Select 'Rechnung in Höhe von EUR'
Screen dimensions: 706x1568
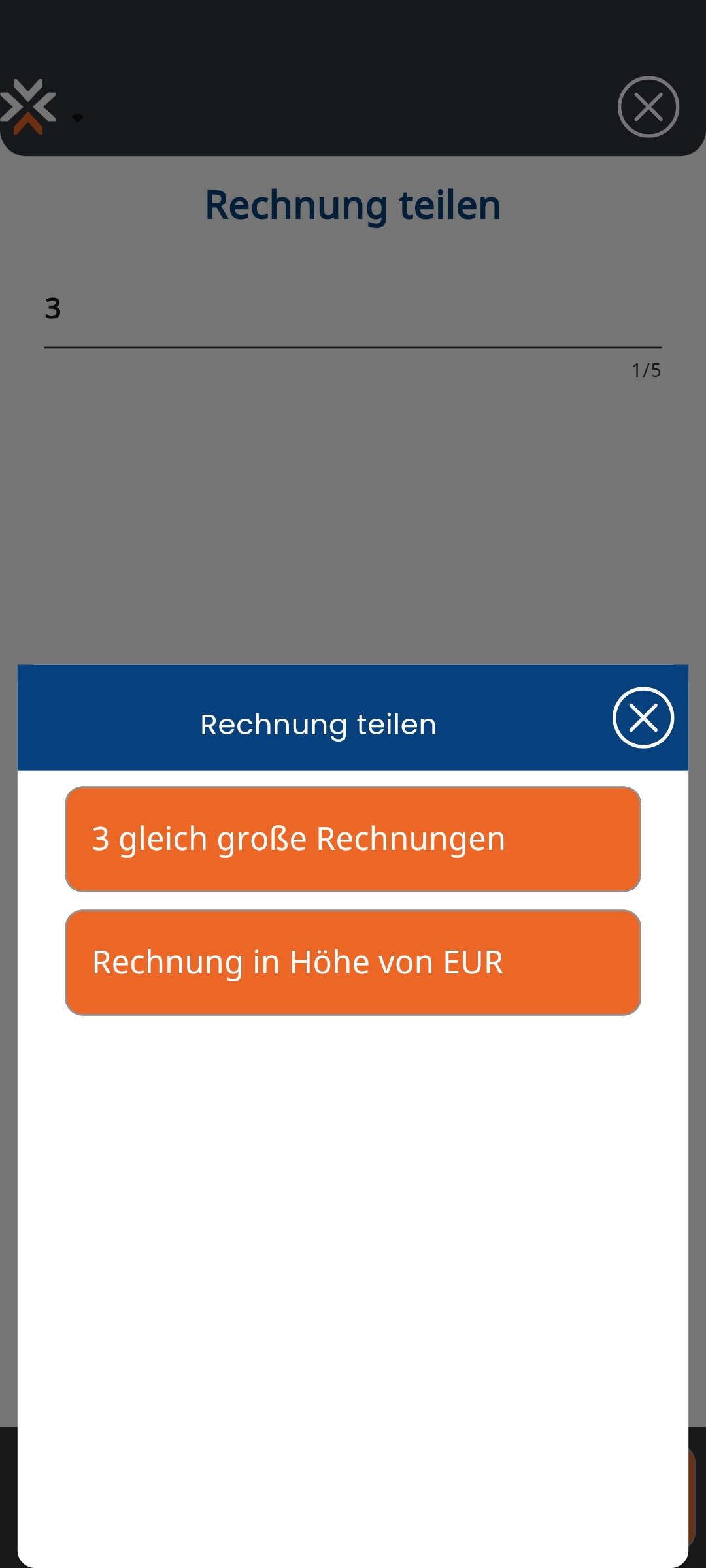(x=353, y=961)
